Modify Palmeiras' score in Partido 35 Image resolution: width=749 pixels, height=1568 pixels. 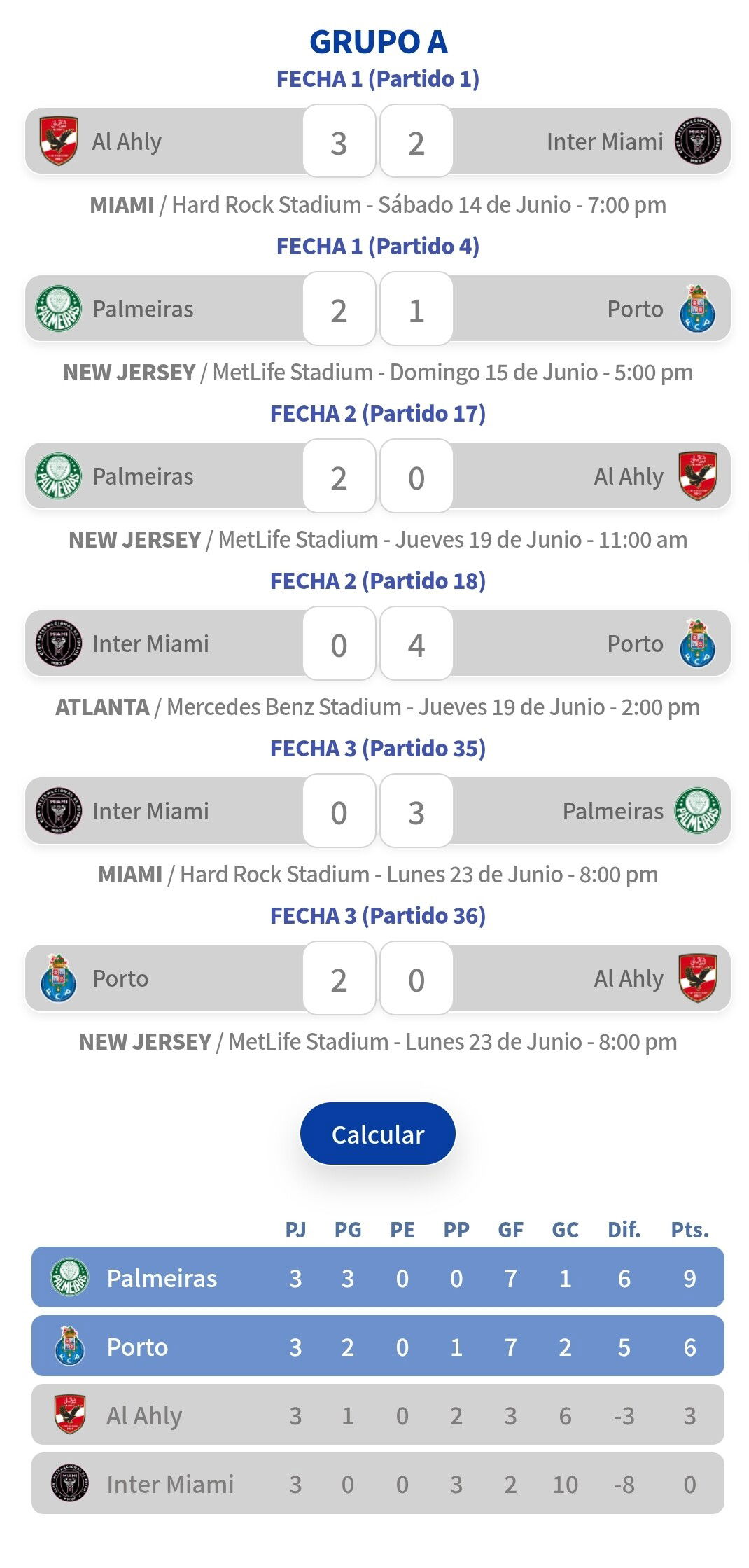click(416, 811)
